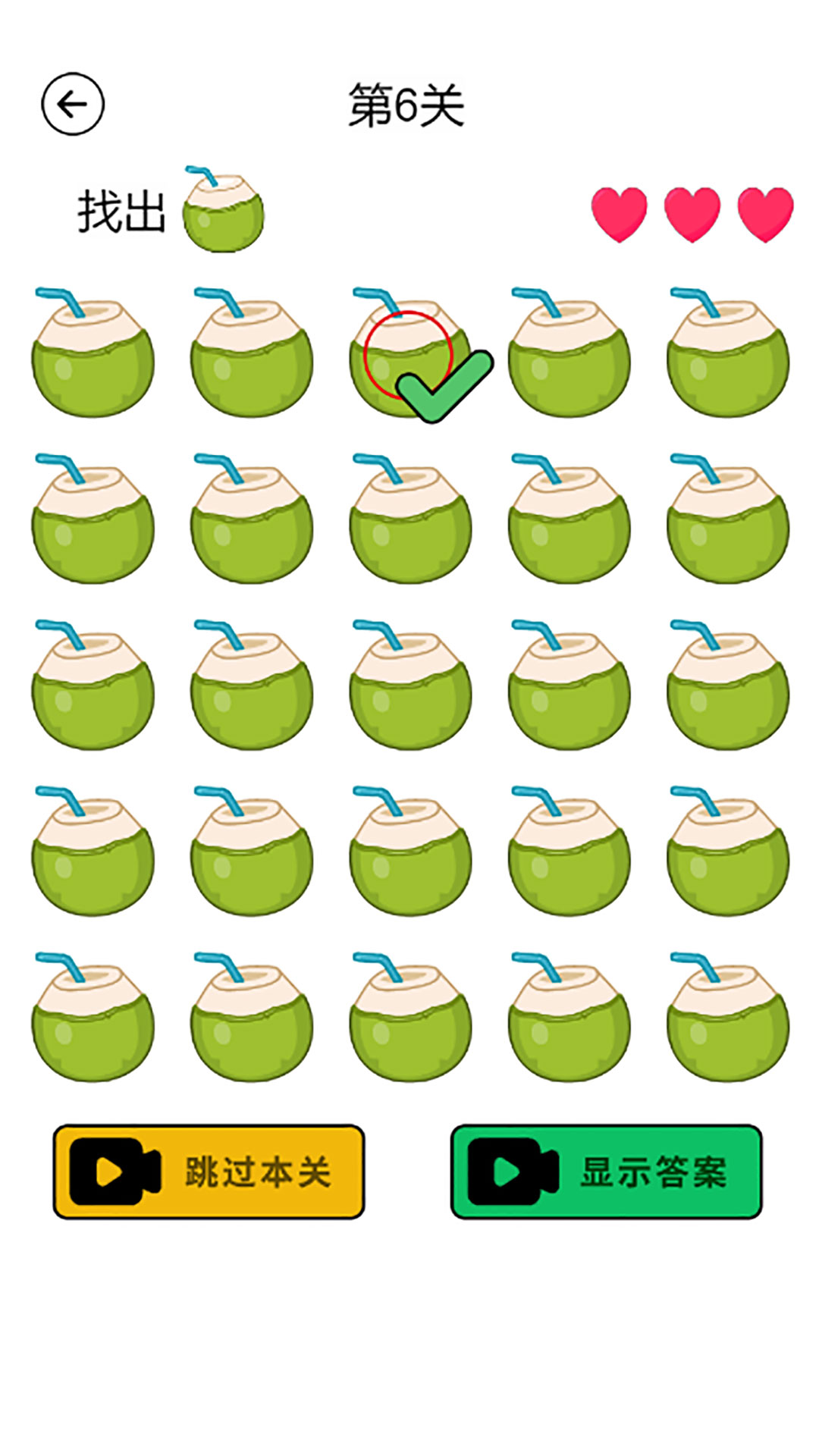Tap 显示答案 to reveal the answer

(606, 1172)
